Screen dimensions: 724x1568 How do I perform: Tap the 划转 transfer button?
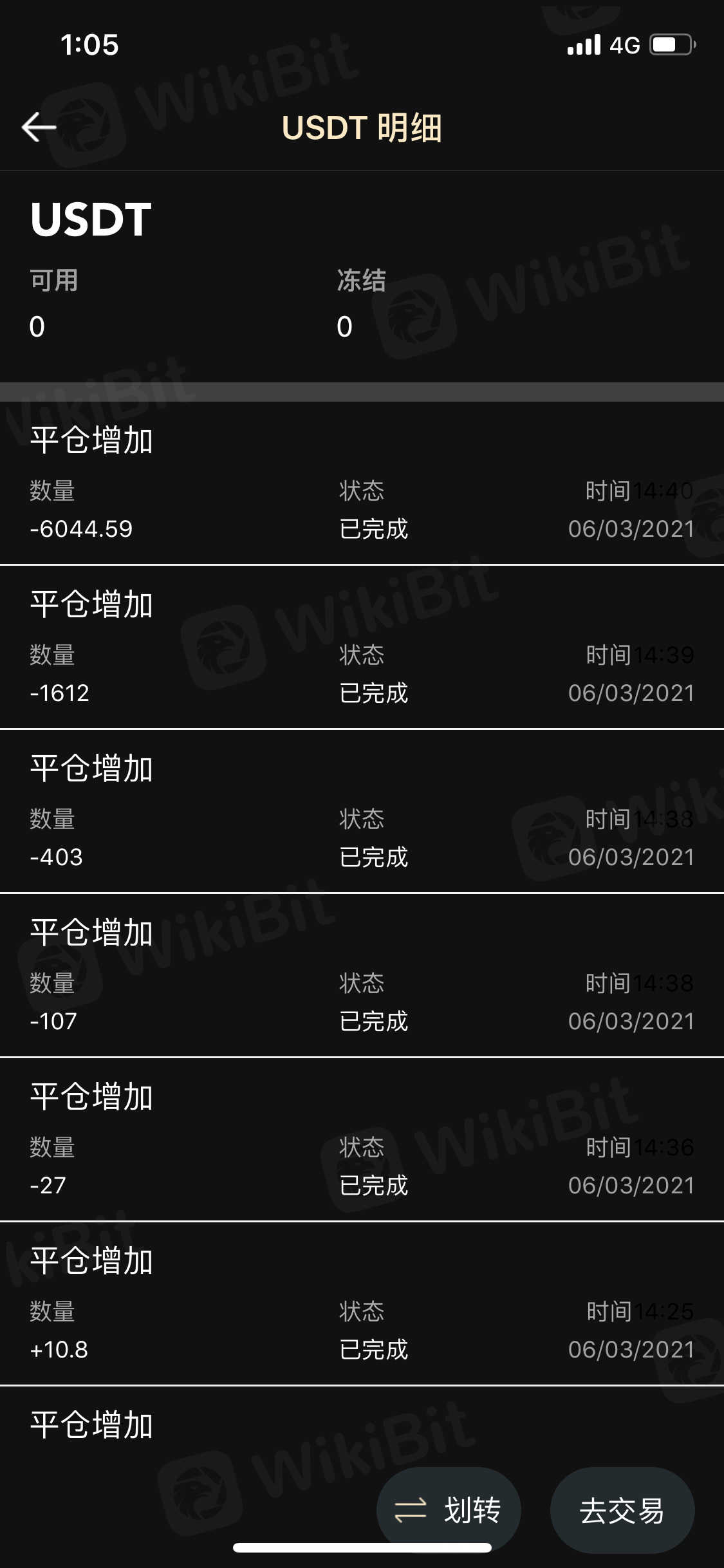[449, 1509]
